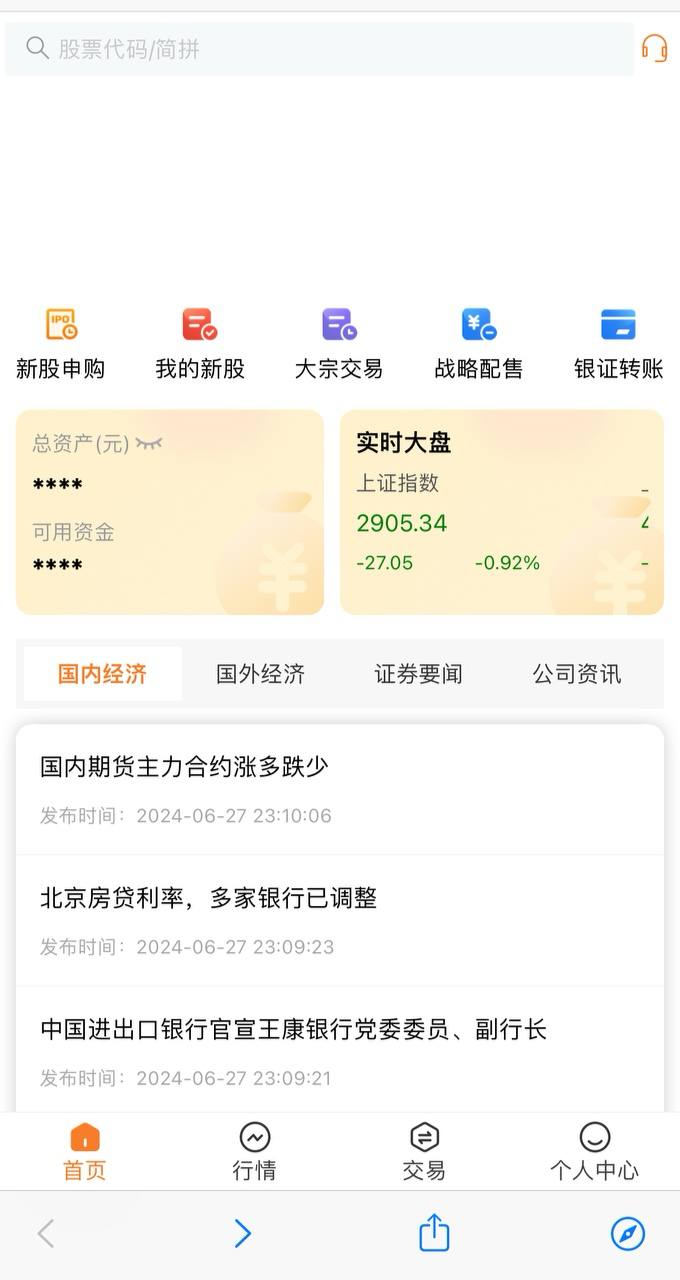Open the 实时大盘 market index card

(501, 511)
